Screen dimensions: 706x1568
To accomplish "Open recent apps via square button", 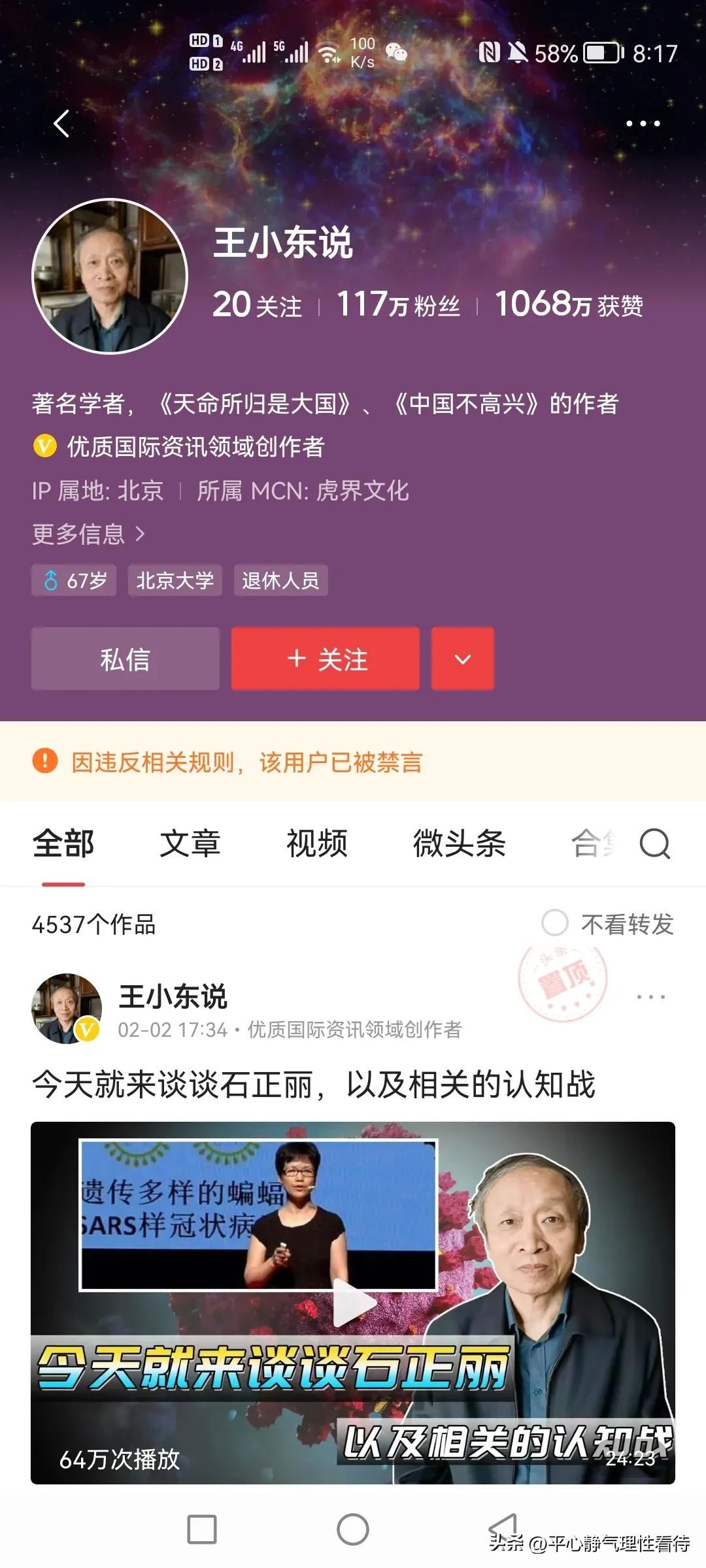I will (202, 1529).
